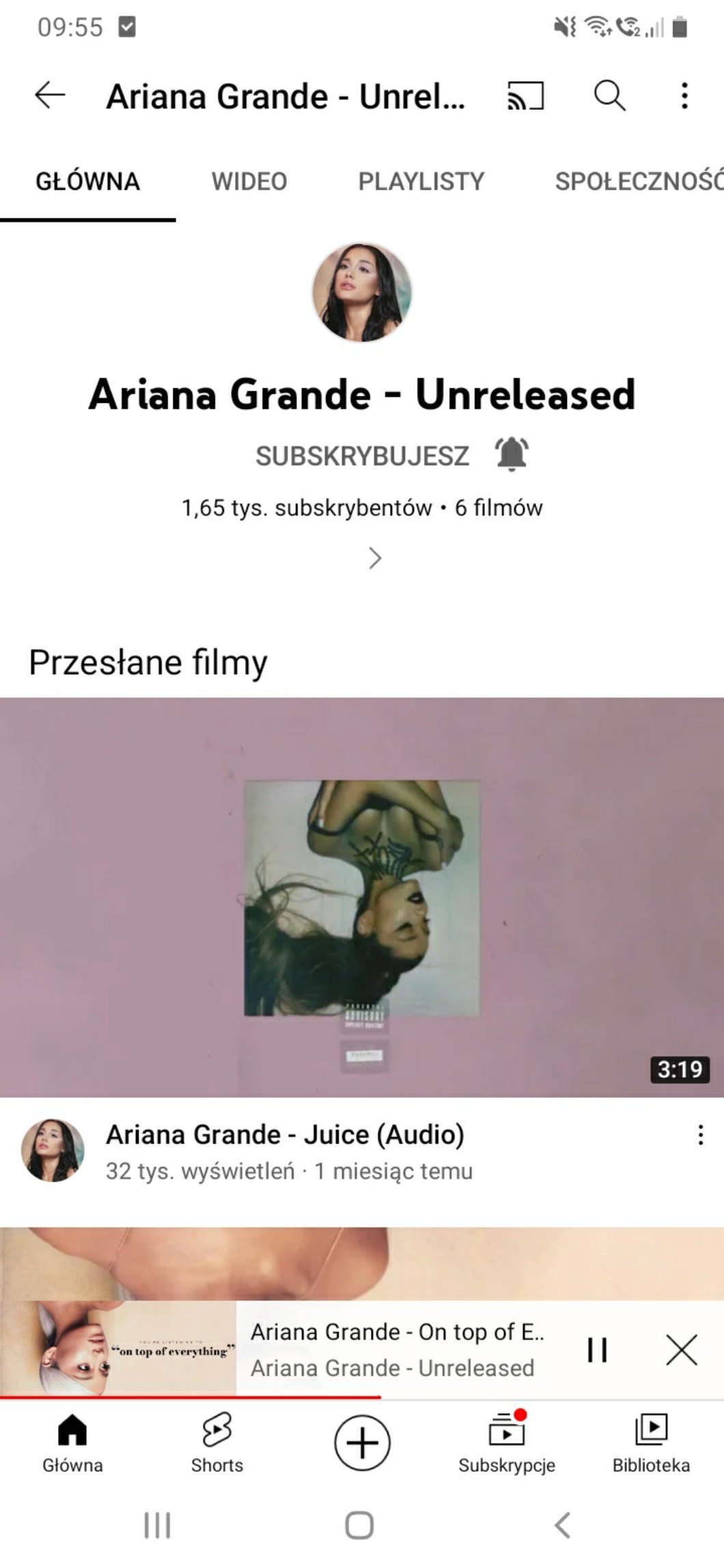Open the Biblioteka tab

(651, 1442)
